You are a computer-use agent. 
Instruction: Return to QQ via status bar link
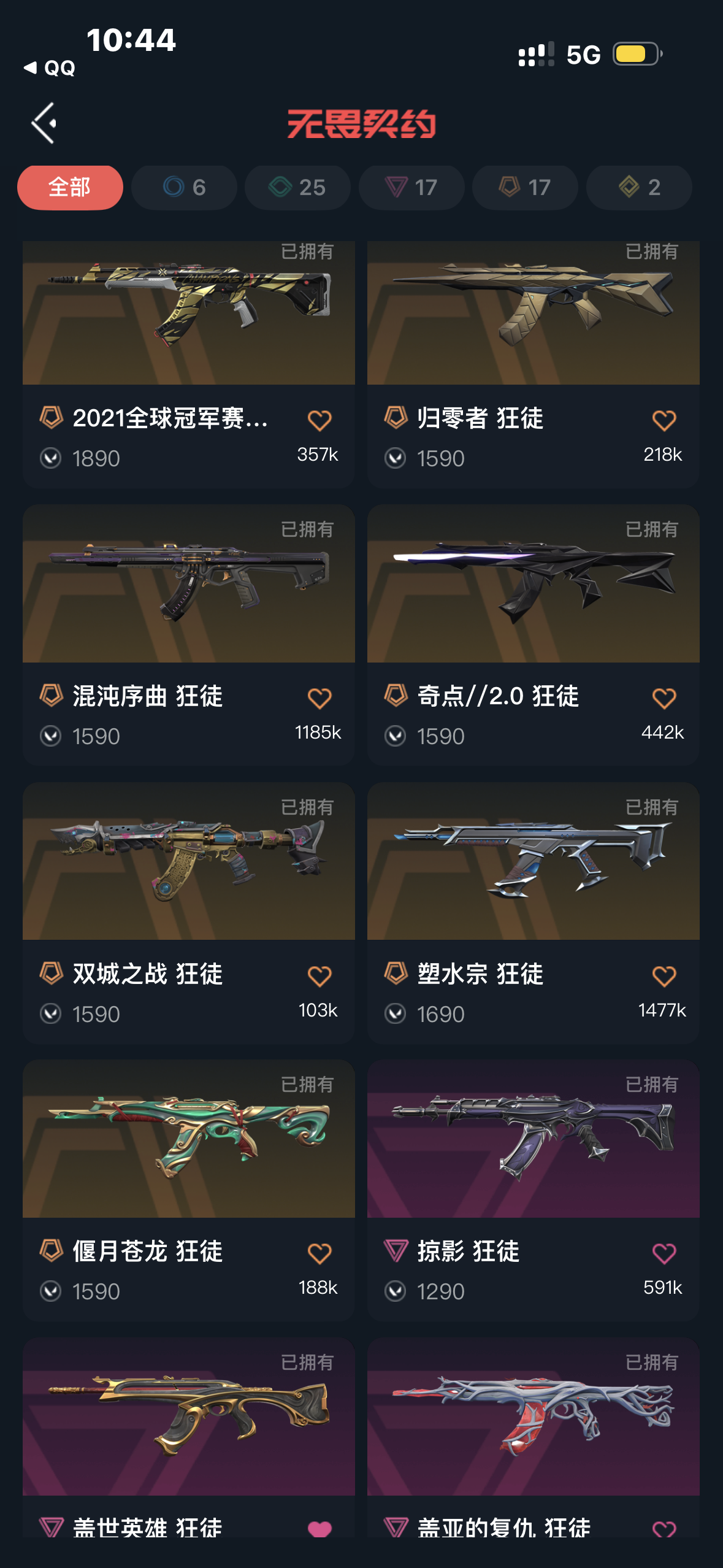50,67
